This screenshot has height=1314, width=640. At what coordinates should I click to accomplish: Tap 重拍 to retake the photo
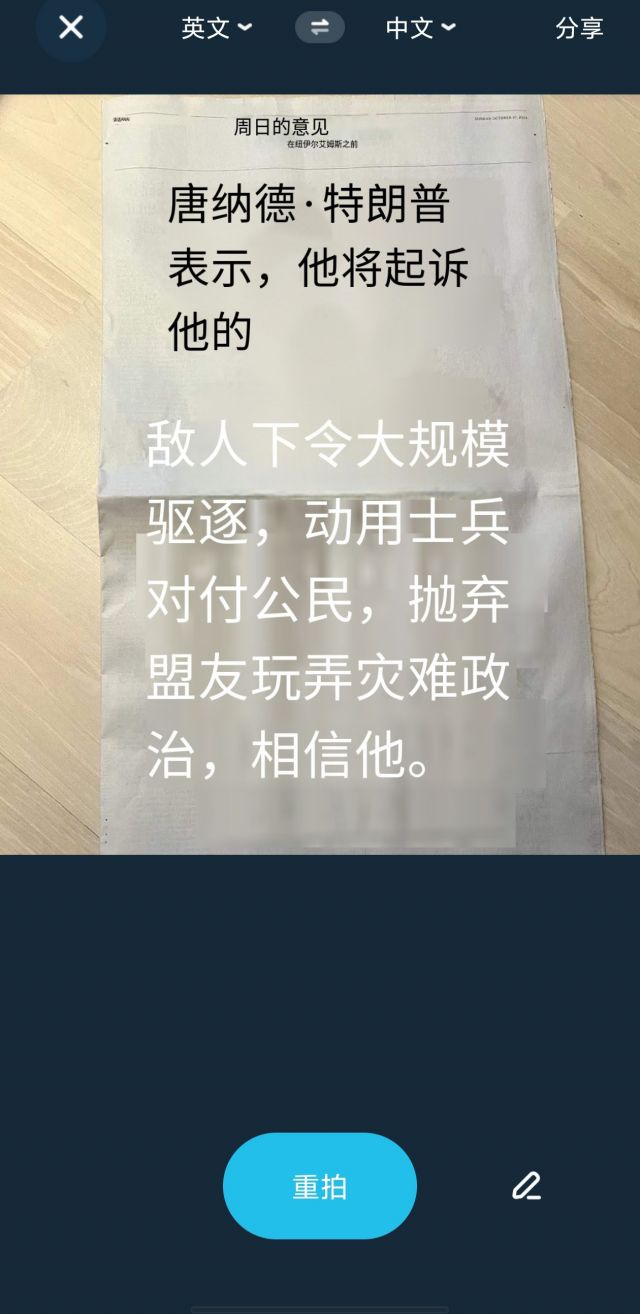[320, 1186]
